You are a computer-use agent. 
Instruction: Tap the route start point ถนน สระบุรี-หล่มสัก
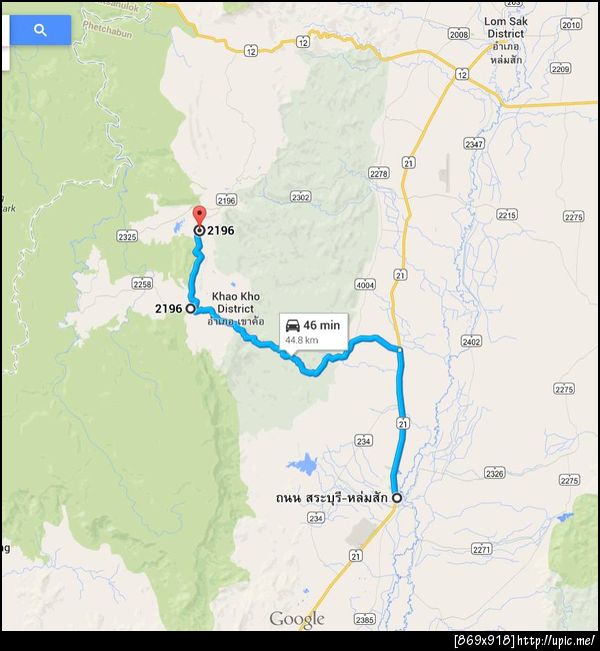coord(397,497)
